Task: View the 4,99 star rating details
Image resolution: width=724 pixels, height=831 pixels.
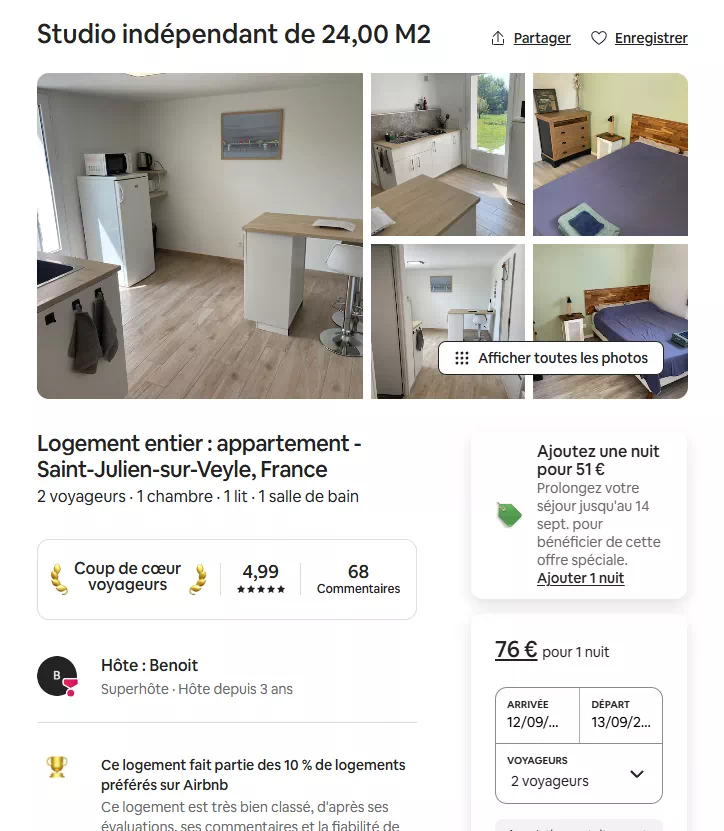Action: tap(261, 579)
